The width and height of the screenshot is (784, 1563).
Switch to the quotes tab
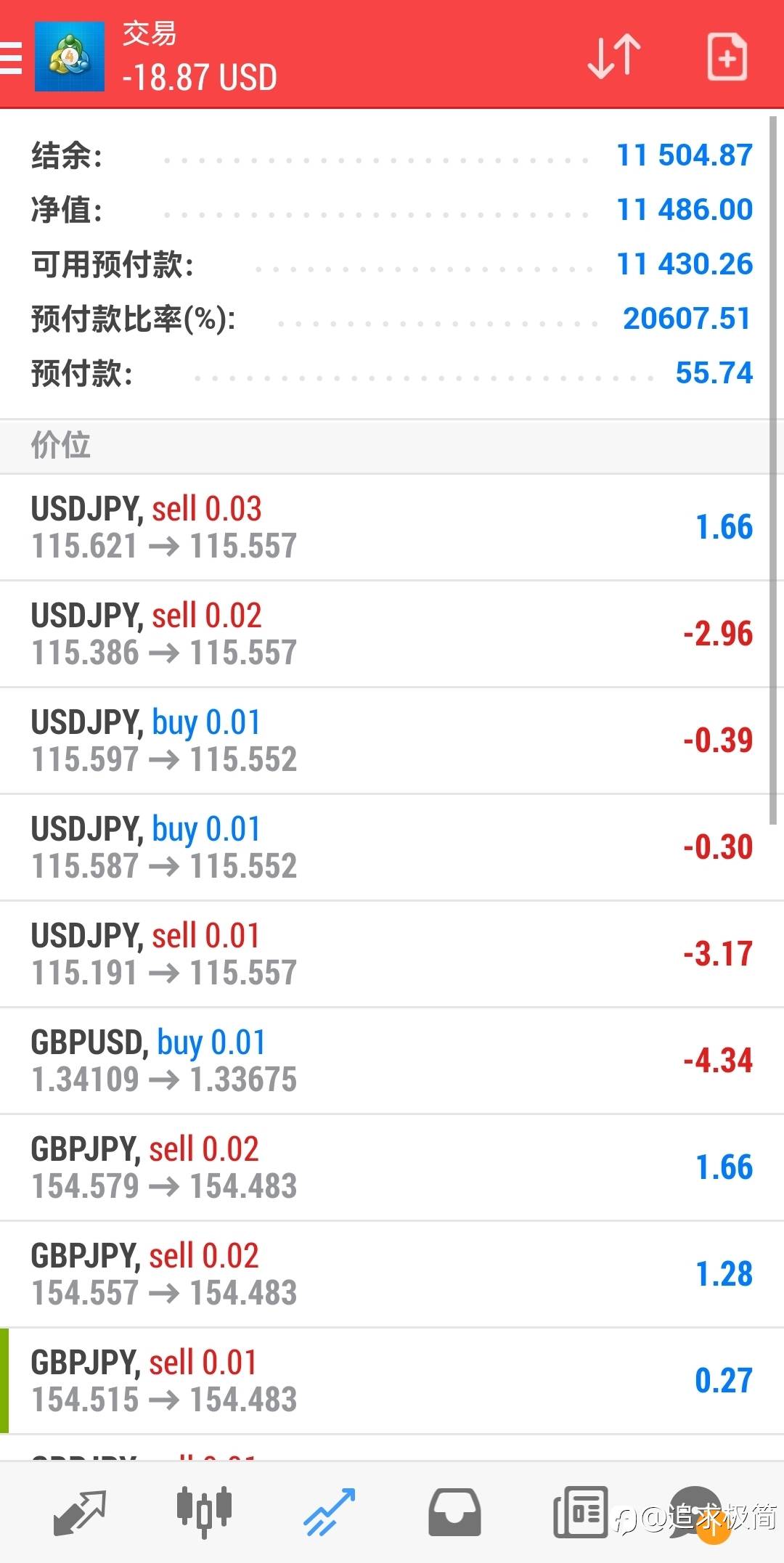click(80, 1512)
